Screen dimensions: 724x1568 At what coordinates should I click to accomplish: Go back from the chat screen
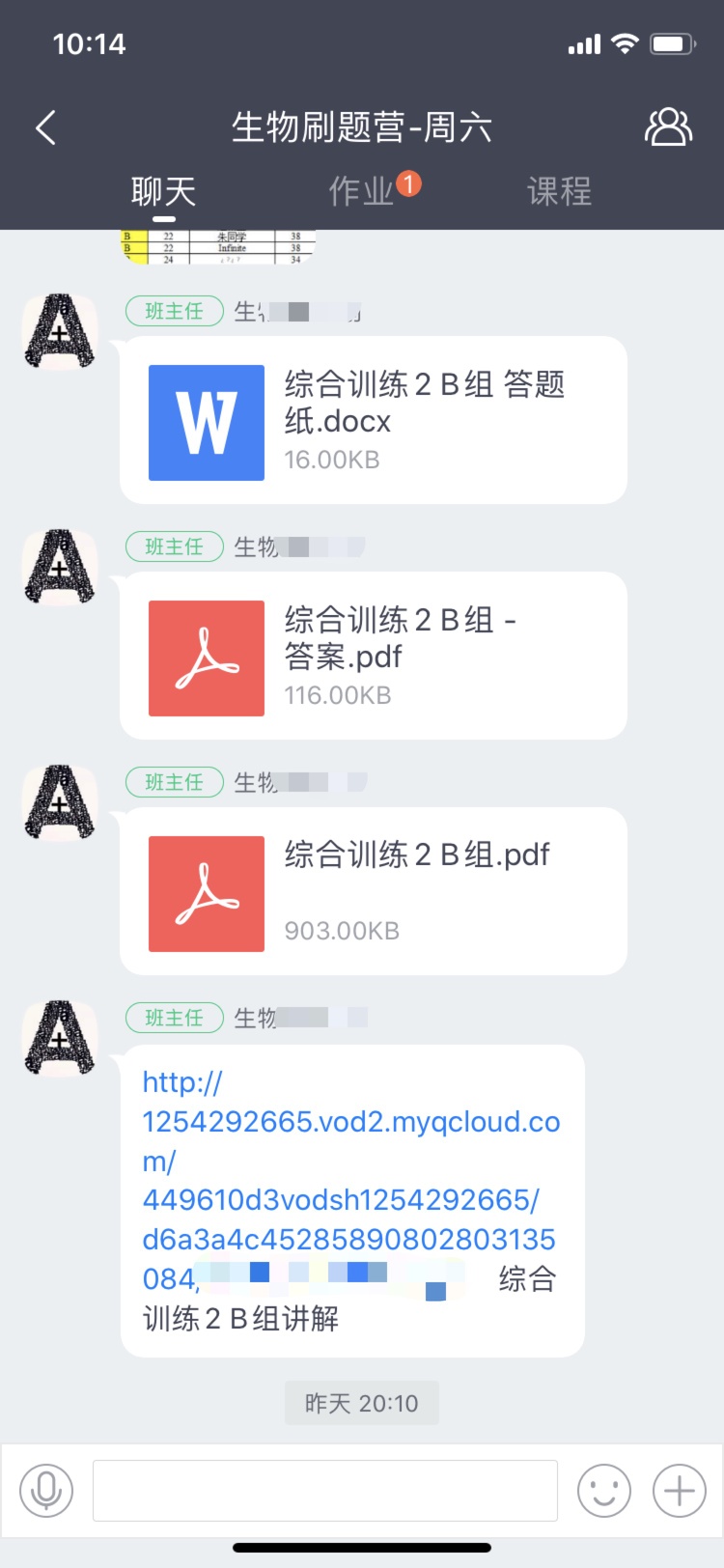pos(45,127)
